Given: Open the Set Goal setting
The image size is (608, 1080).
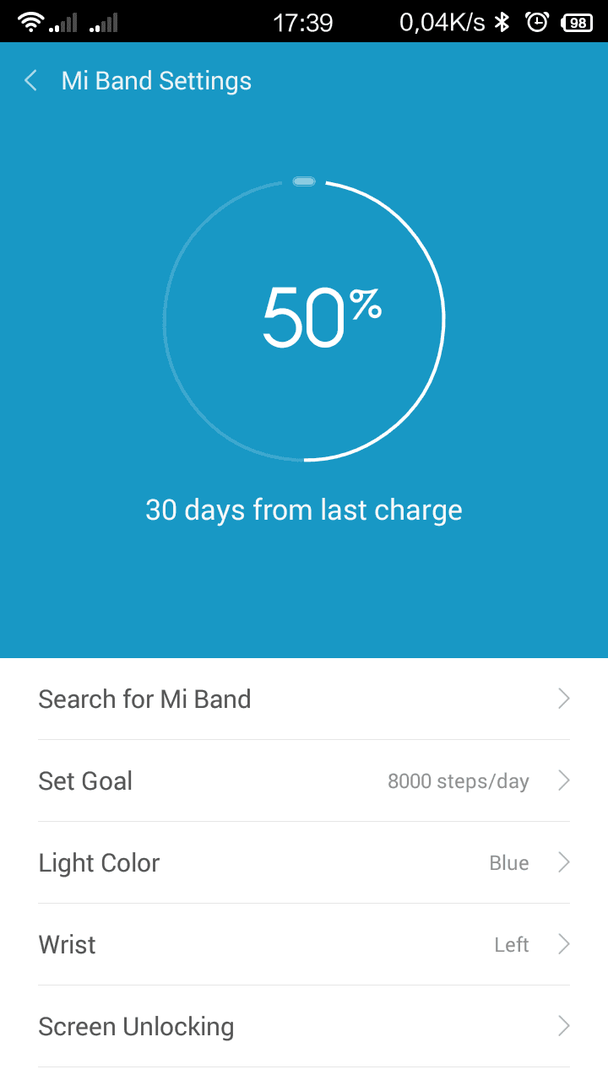Looking at the screenshot, I should 304,781.
